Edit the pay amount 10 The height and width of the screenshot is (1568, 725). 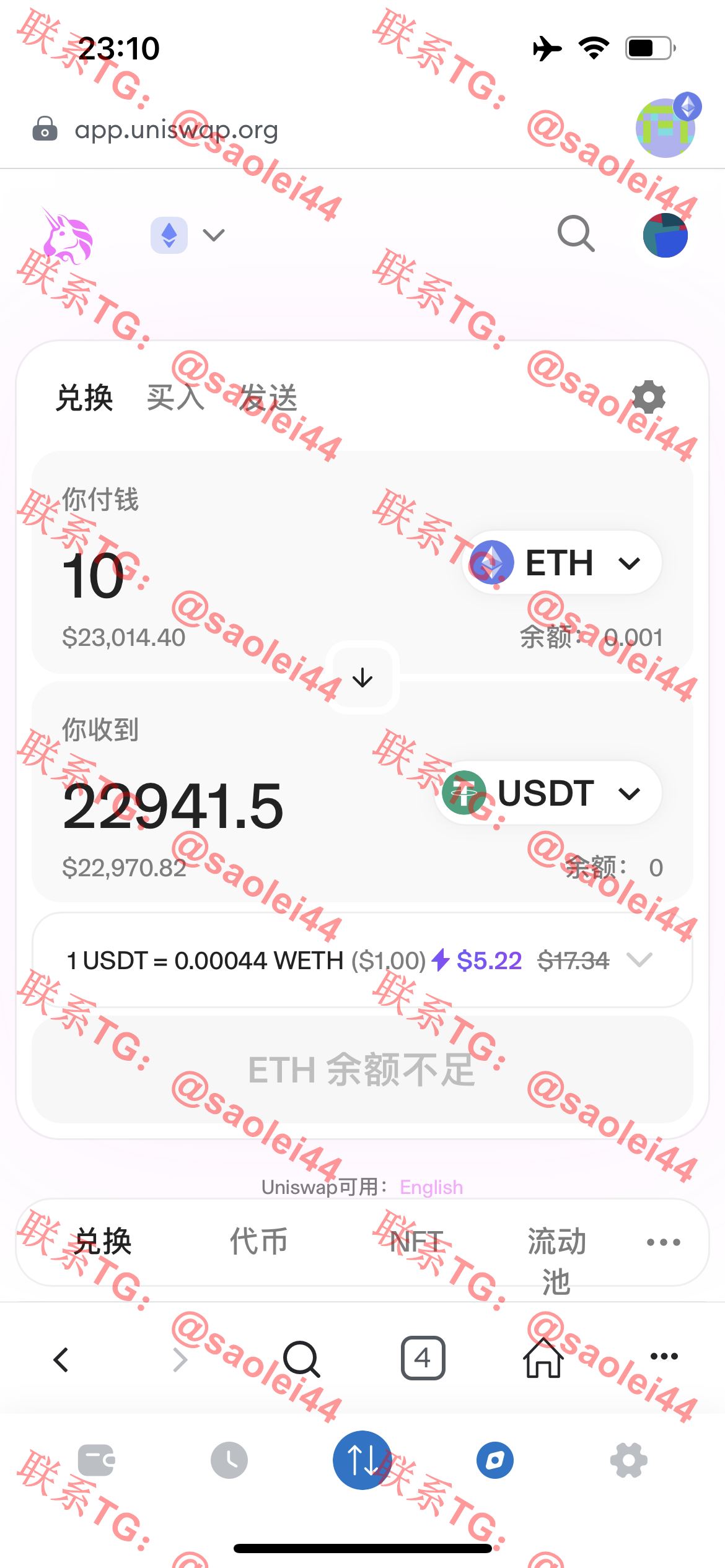(x=93, y=577)
